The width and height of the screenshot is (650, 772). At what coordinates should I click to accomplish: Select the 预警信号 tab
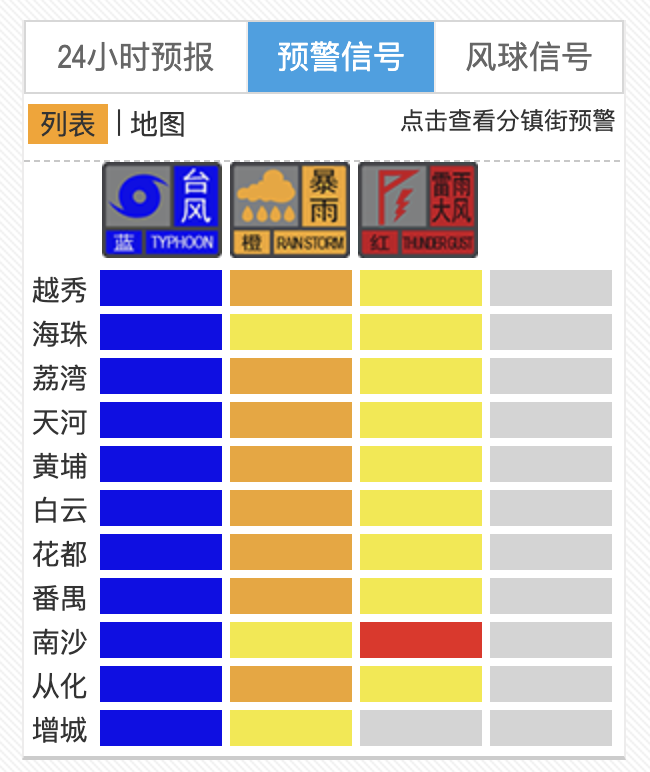point(341,57)
